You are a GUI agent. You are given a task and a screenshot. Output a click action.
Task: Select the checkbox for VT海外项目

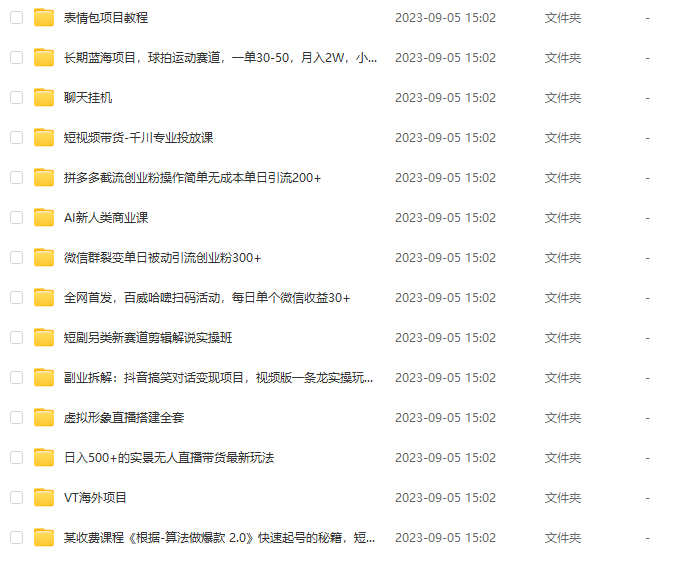tap(16, 498)
